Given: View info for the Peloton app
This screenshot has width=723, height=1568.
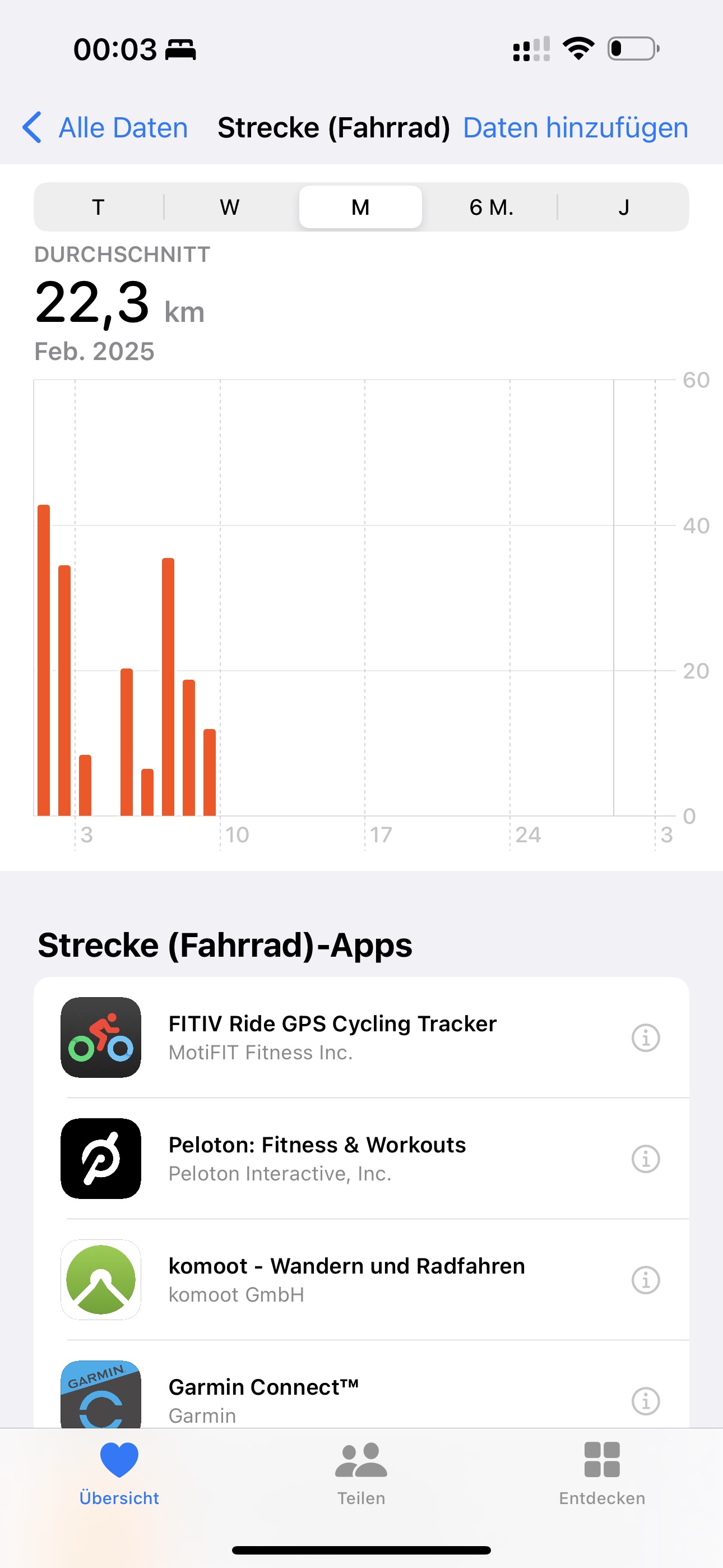Looking at the screenshot, I should [645, 1159].
